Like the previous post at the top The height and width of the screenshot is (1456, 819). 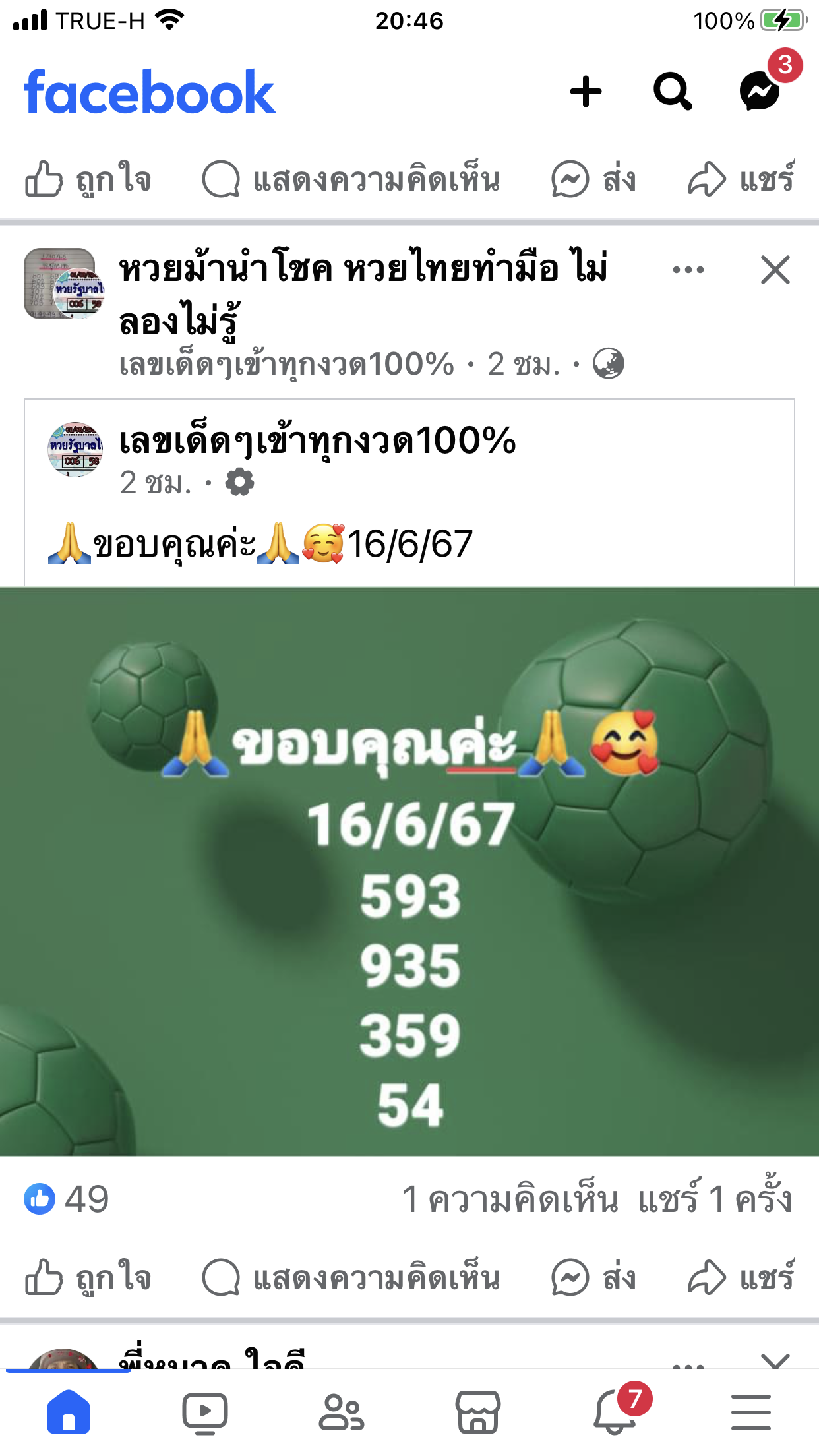[x=89, y=179]
